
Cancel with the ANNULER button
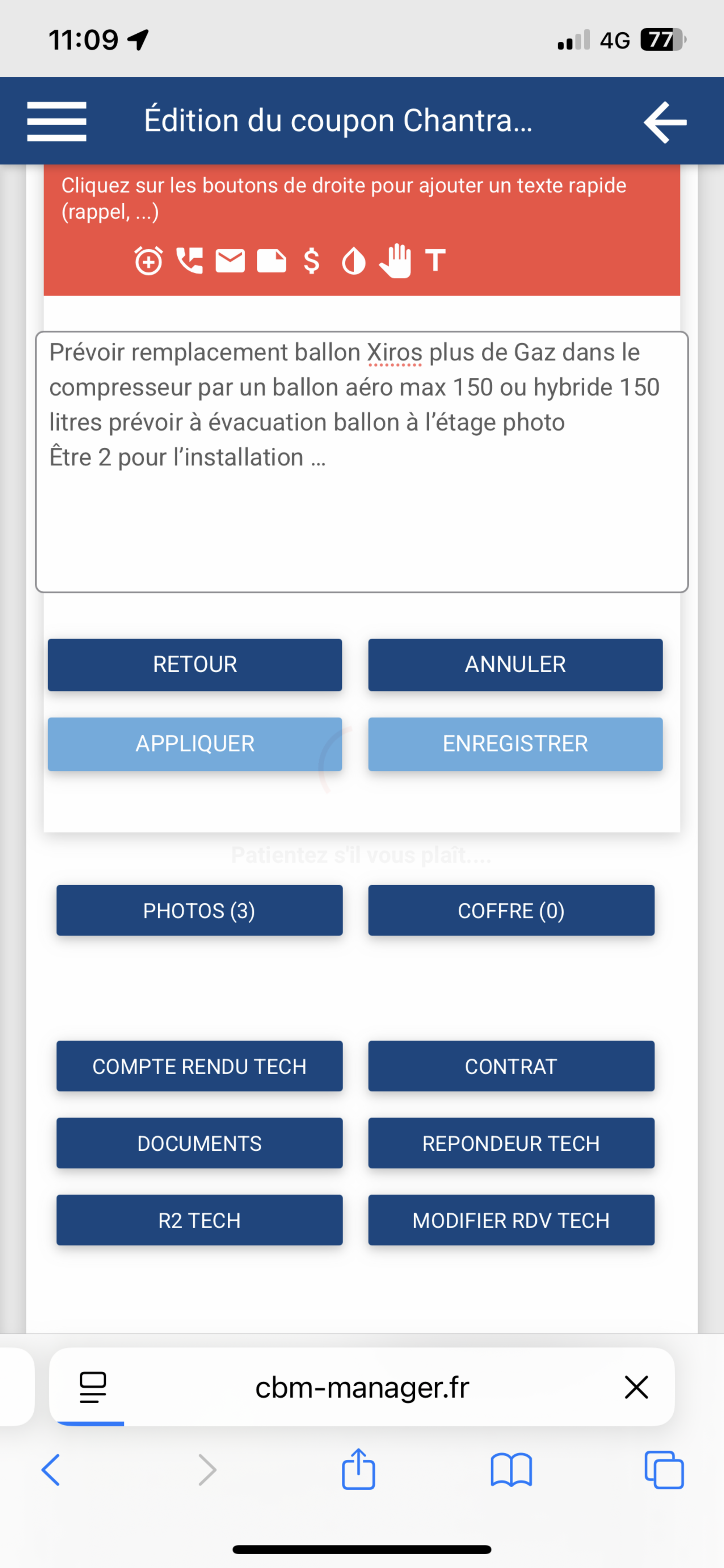515,664
